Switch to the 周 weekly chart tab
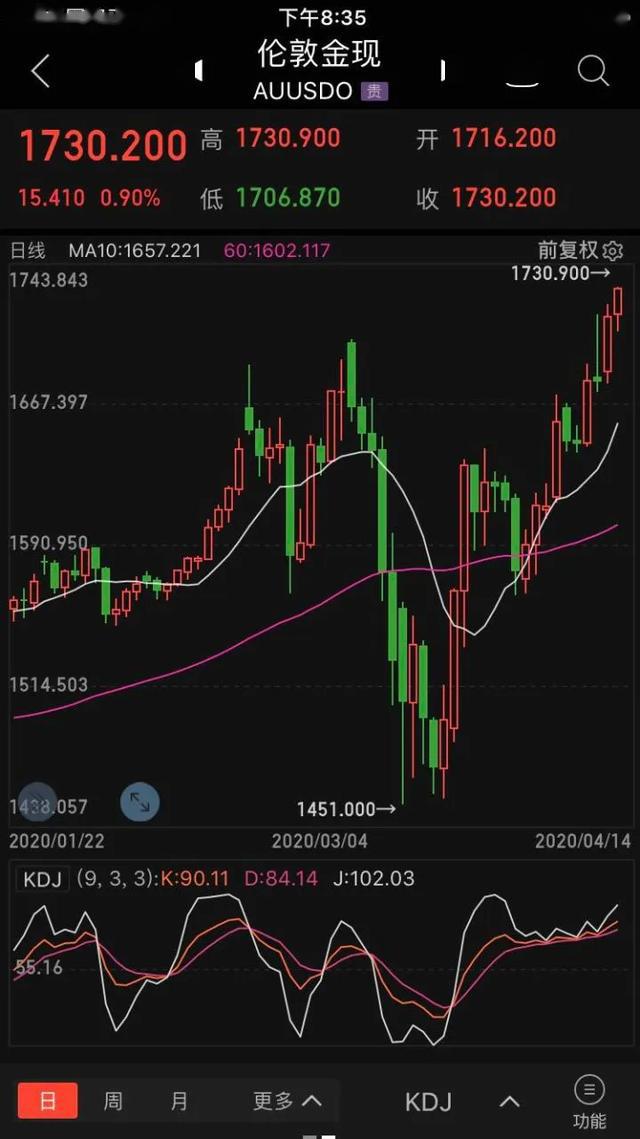The image size is (640, 1139). click(113, 1101)
